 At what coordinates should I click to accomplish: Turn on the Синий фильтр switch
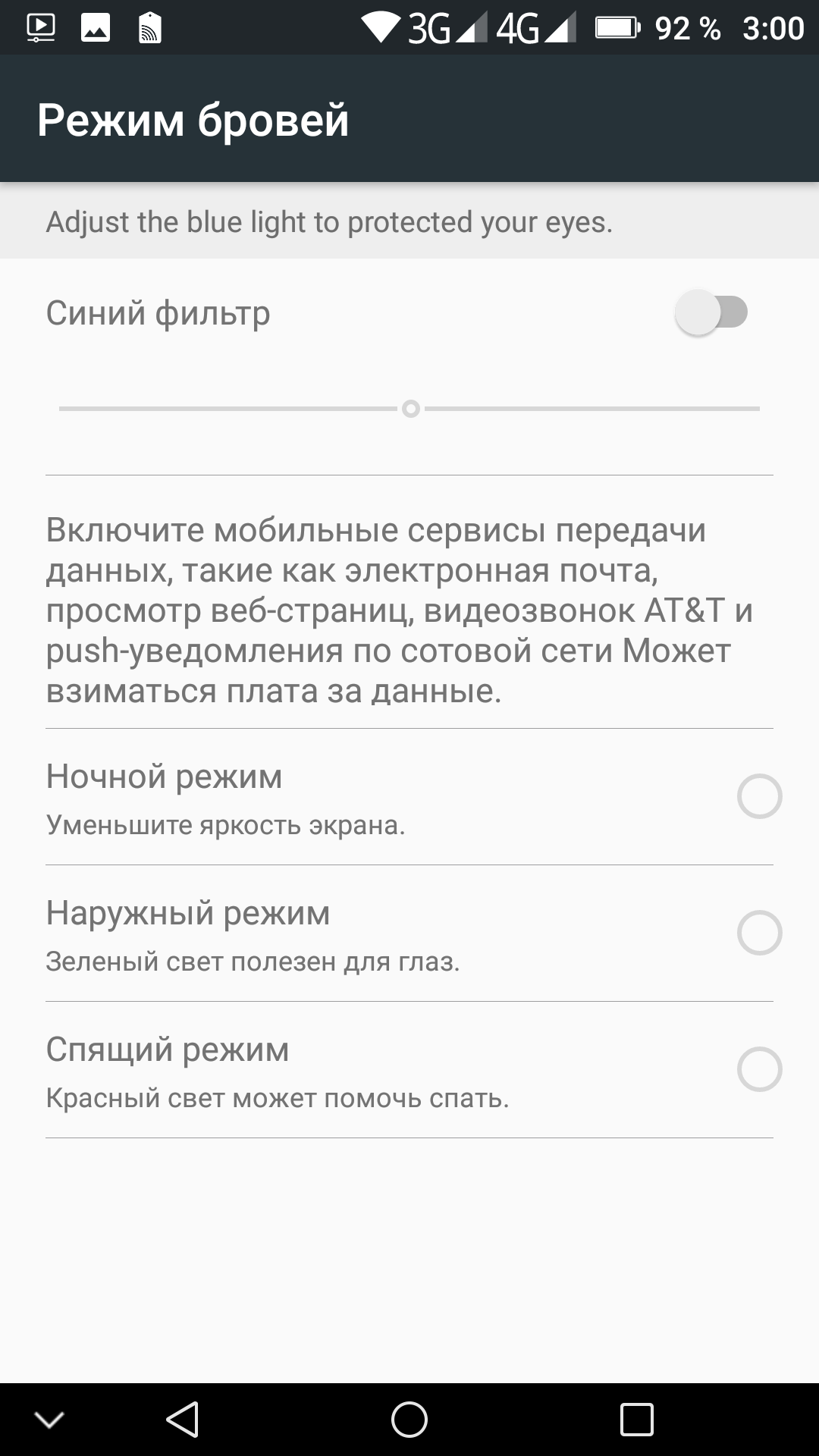711,312
